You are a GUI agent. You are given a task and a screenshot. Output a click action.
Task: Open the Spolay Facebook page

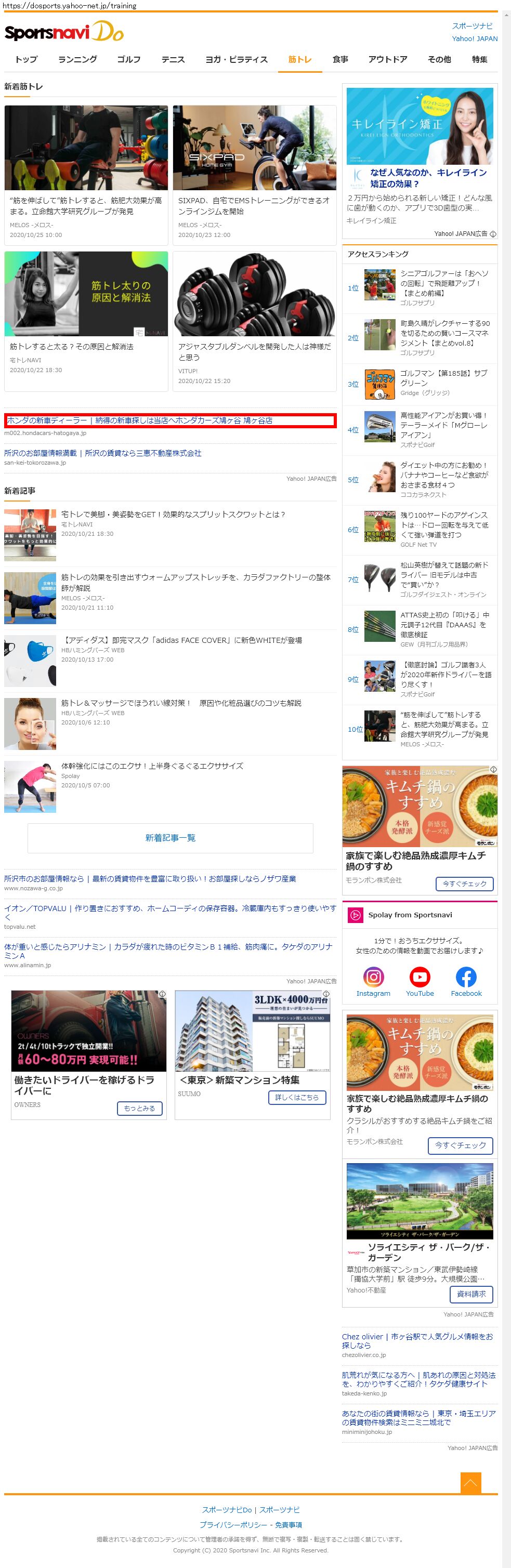pos(466,982)
